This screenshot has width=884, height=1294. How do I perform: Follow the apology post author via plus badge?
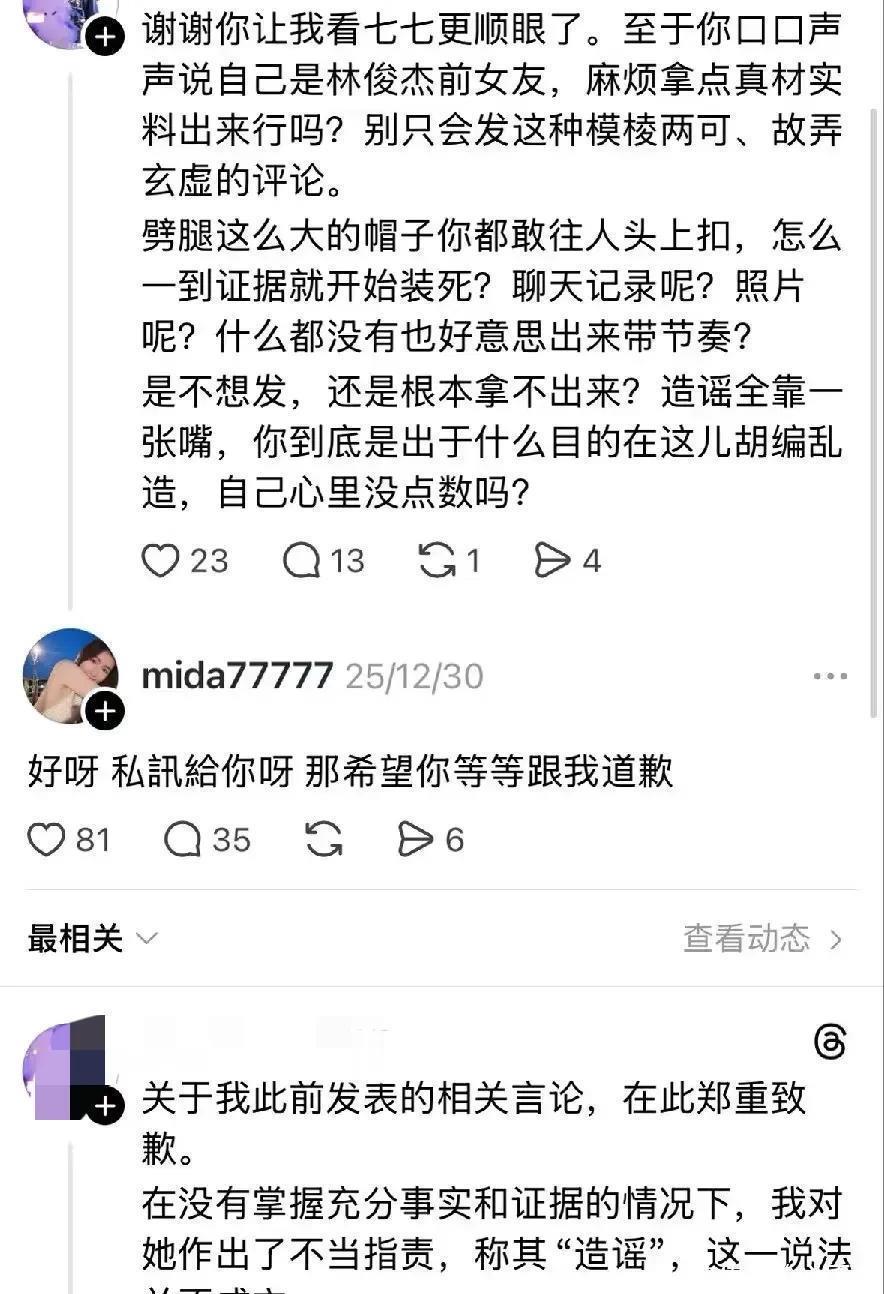click(104, 1107)
